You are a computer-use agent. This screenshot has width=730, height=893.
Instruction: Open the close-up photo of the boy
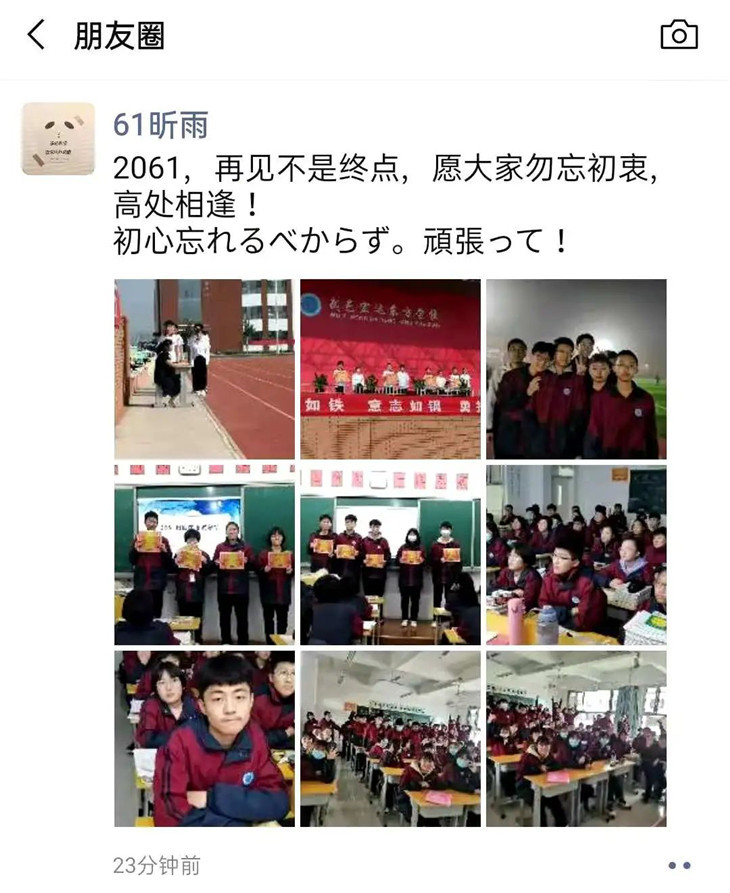[204, 739]
